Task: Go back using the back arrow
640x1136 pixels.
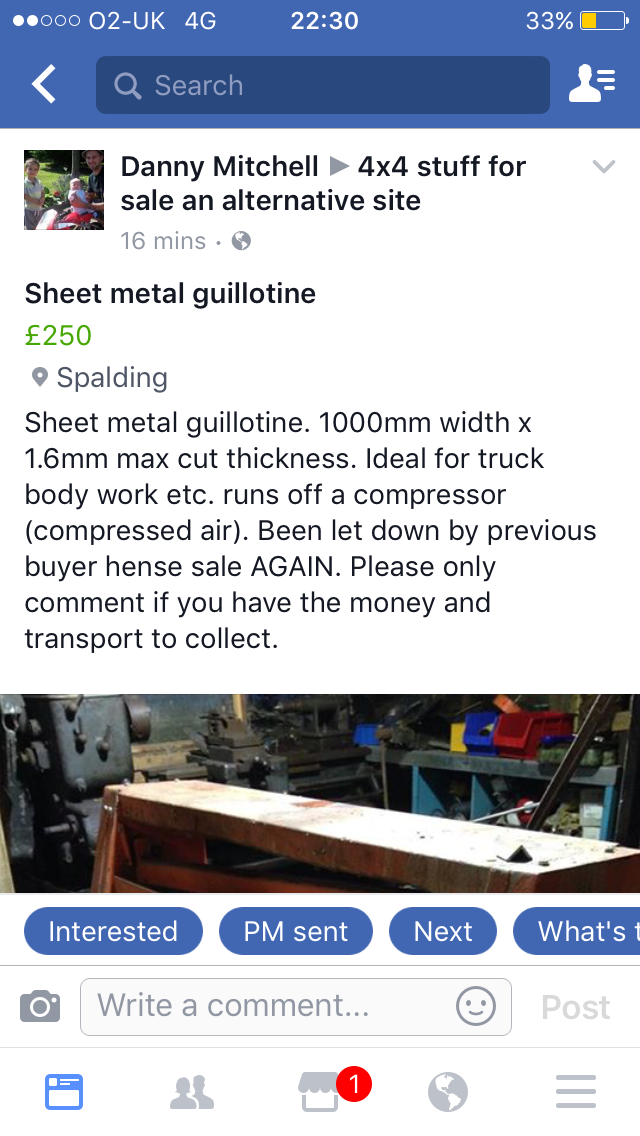Action: tap(43, 85)
